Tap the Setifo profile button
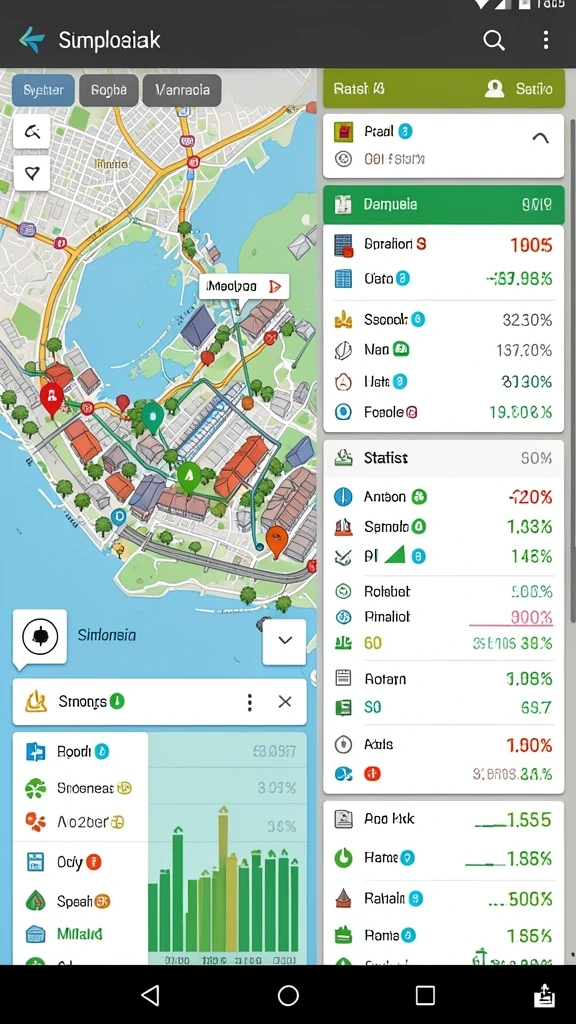 [x=520, y=89]
